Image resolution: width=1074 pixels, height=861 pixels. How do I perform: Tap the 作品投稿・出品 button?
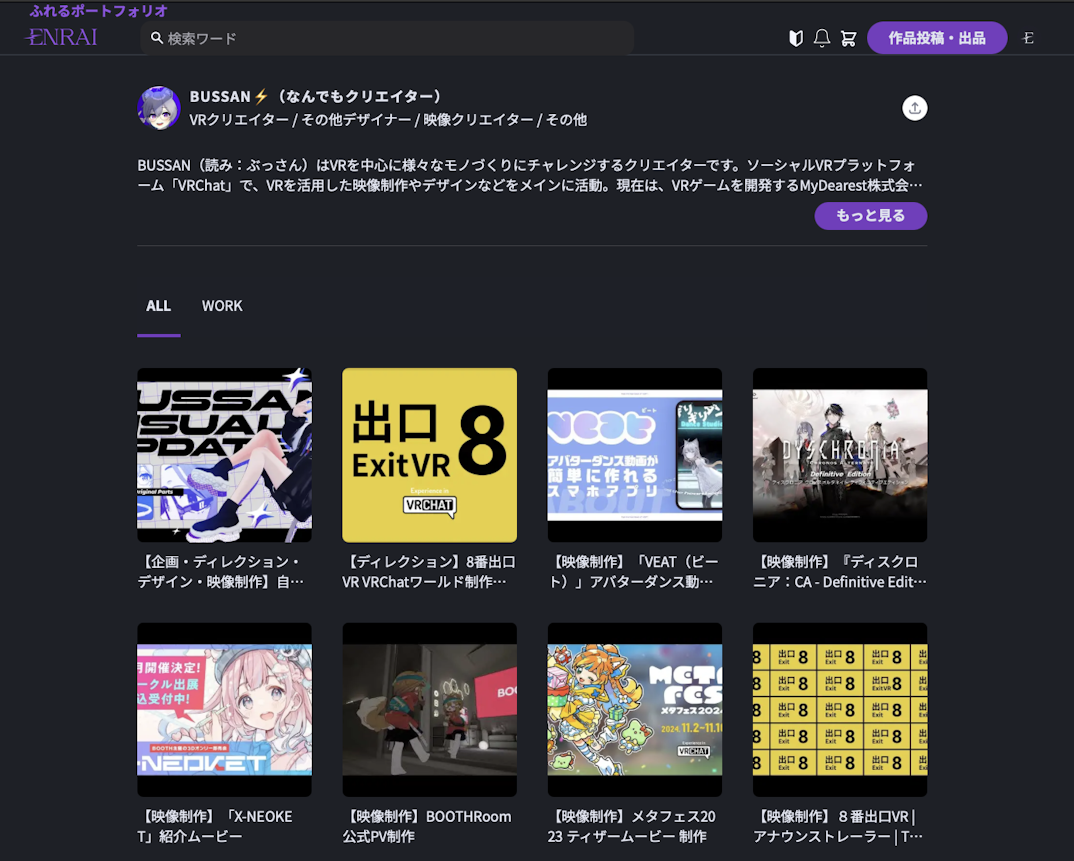click(x=937, y=38)
